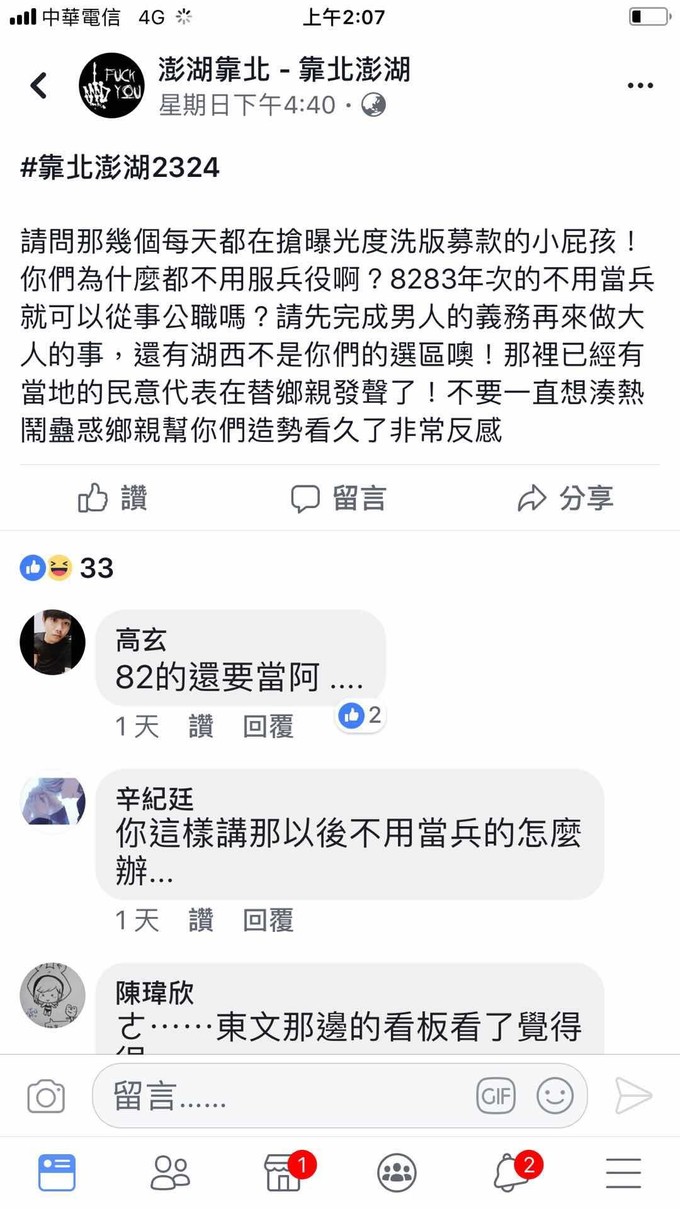Open the camera icon to attach a photo
The height and width of the screenshot is (1209, 680).
[45, 1096]
